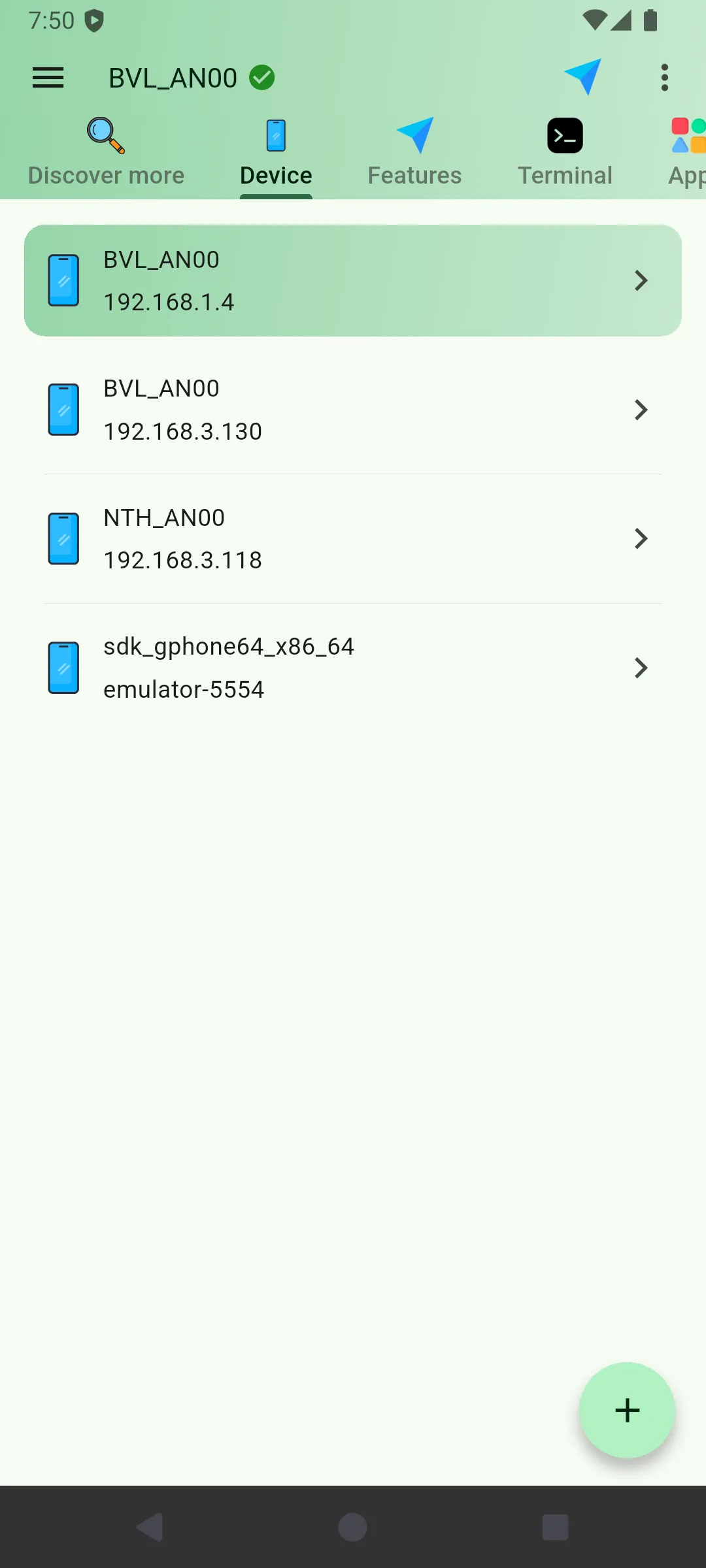Tap the blue paper plane icon in app bar
The height and width of the screenshot is (1568, 706).
pos(582,77)
